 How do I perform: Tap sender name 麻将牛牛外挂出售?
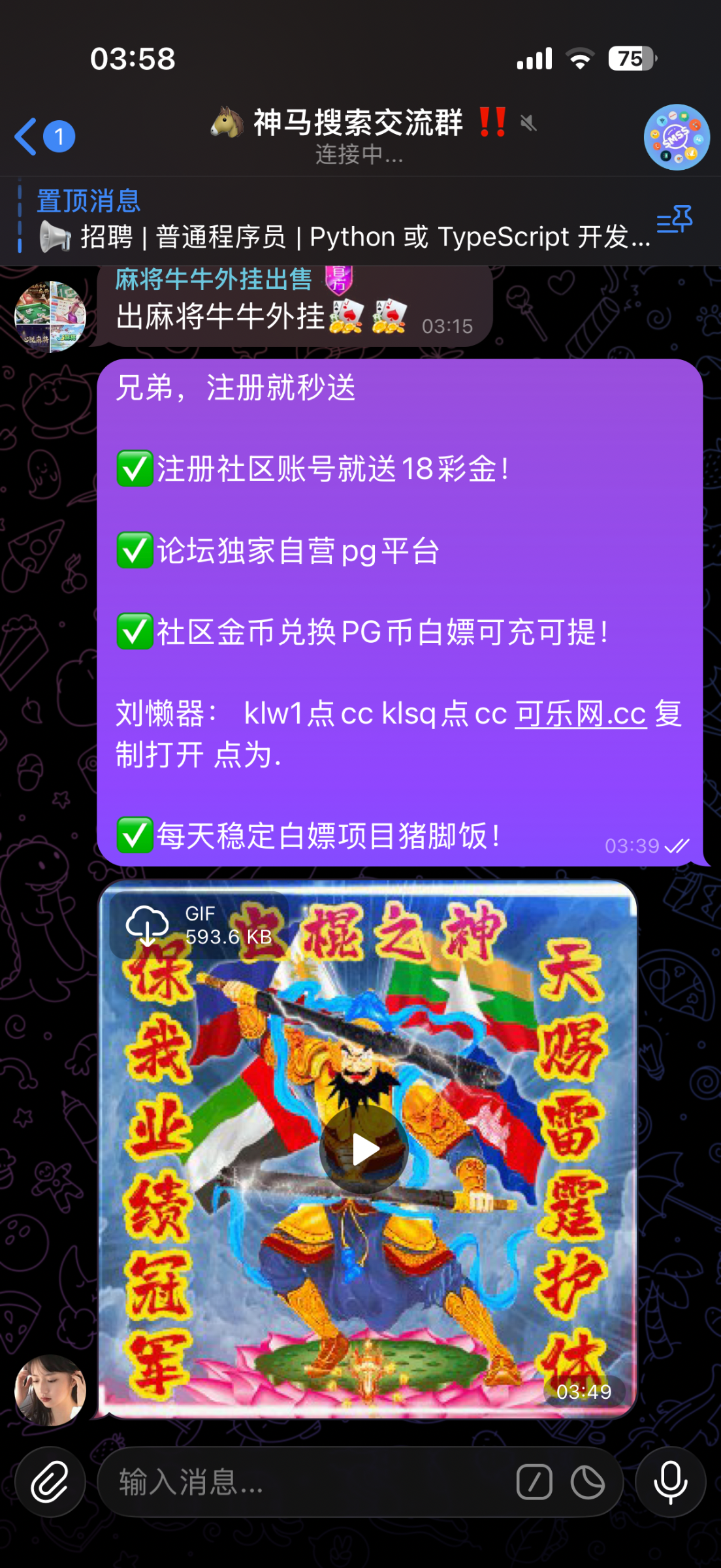pos(212,280)
